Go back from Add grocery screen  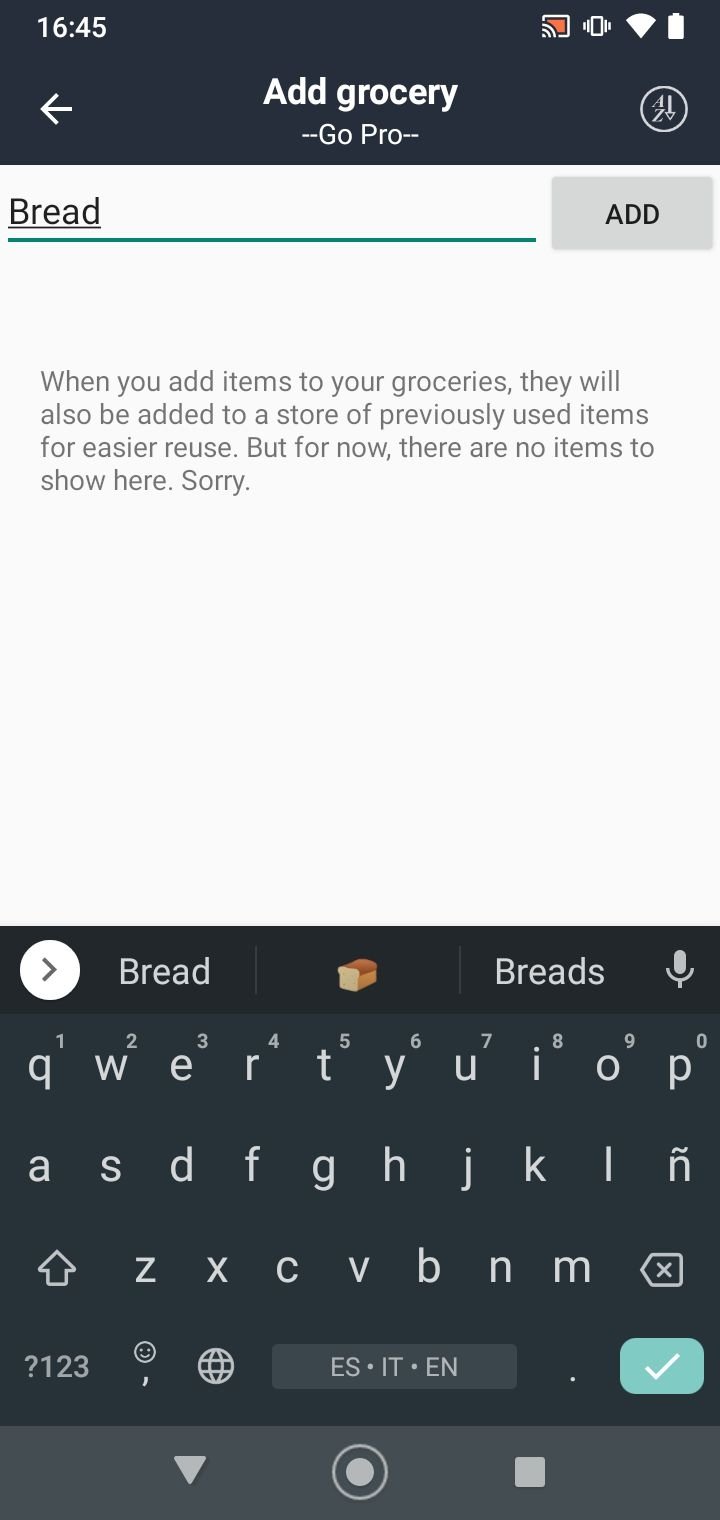coord(56,109)
